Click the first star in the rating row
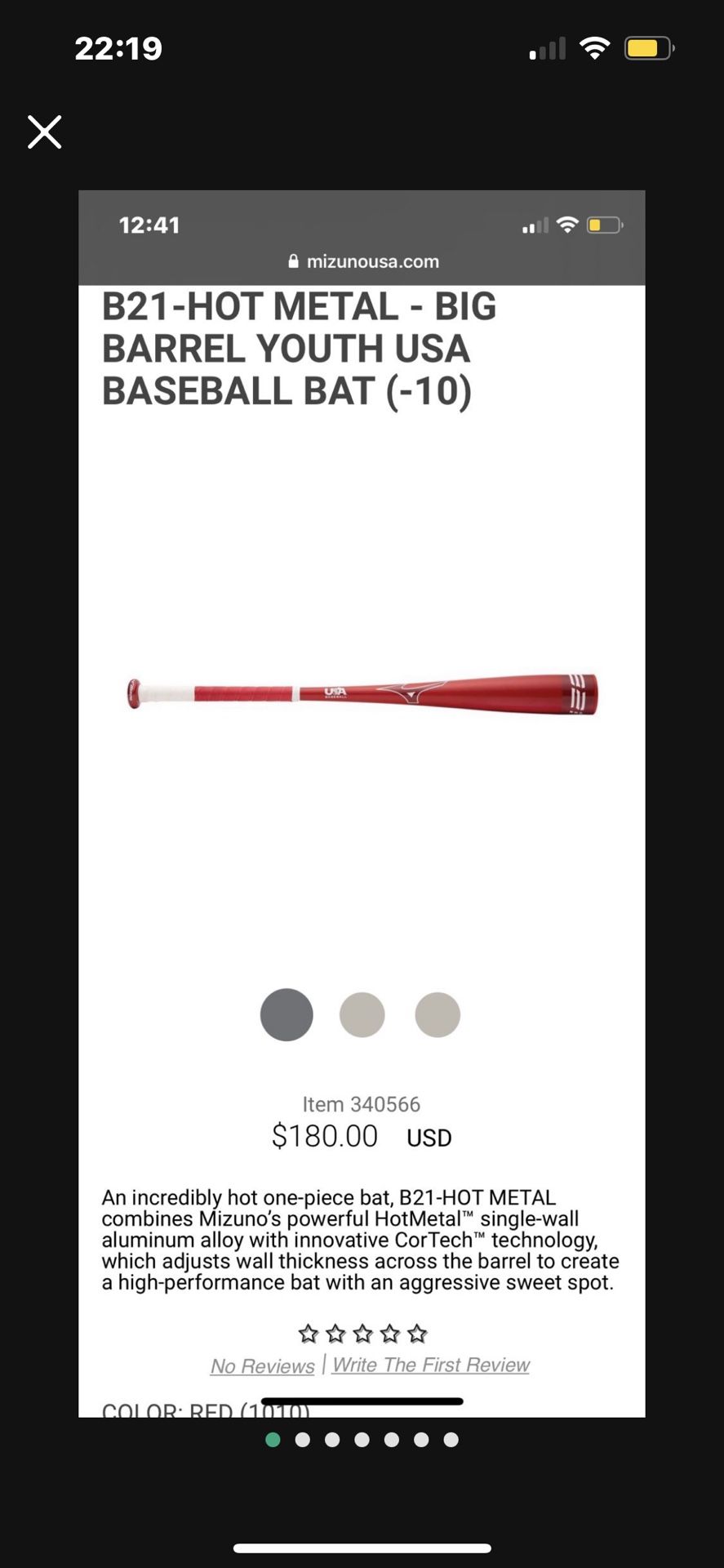The width and height of the screenshot is (724, 1568). click(x=308, y=1331)
